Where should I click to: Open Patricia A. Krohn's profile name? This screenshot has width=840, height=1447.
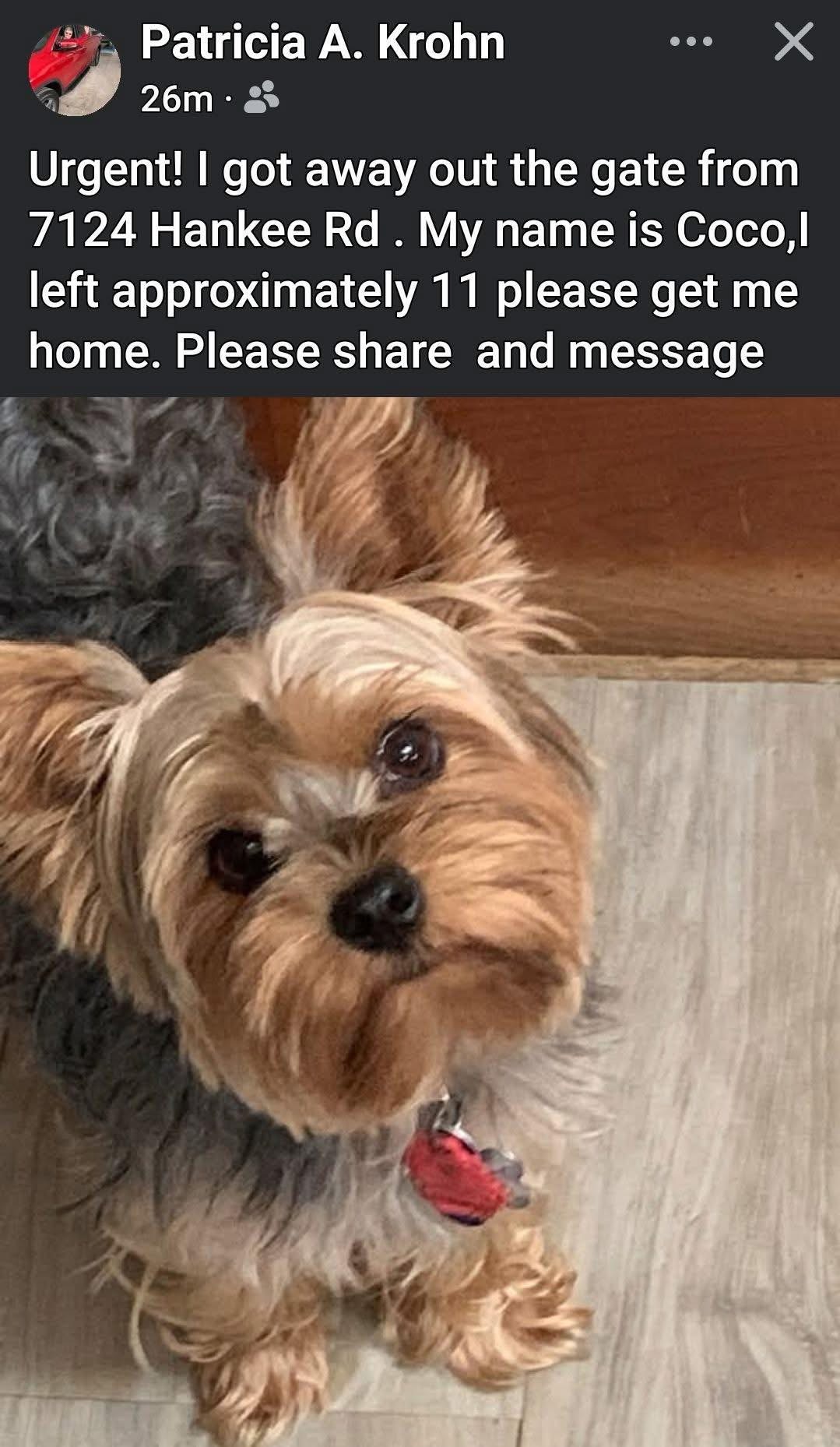pyautogui.click(x=322, y=42)
